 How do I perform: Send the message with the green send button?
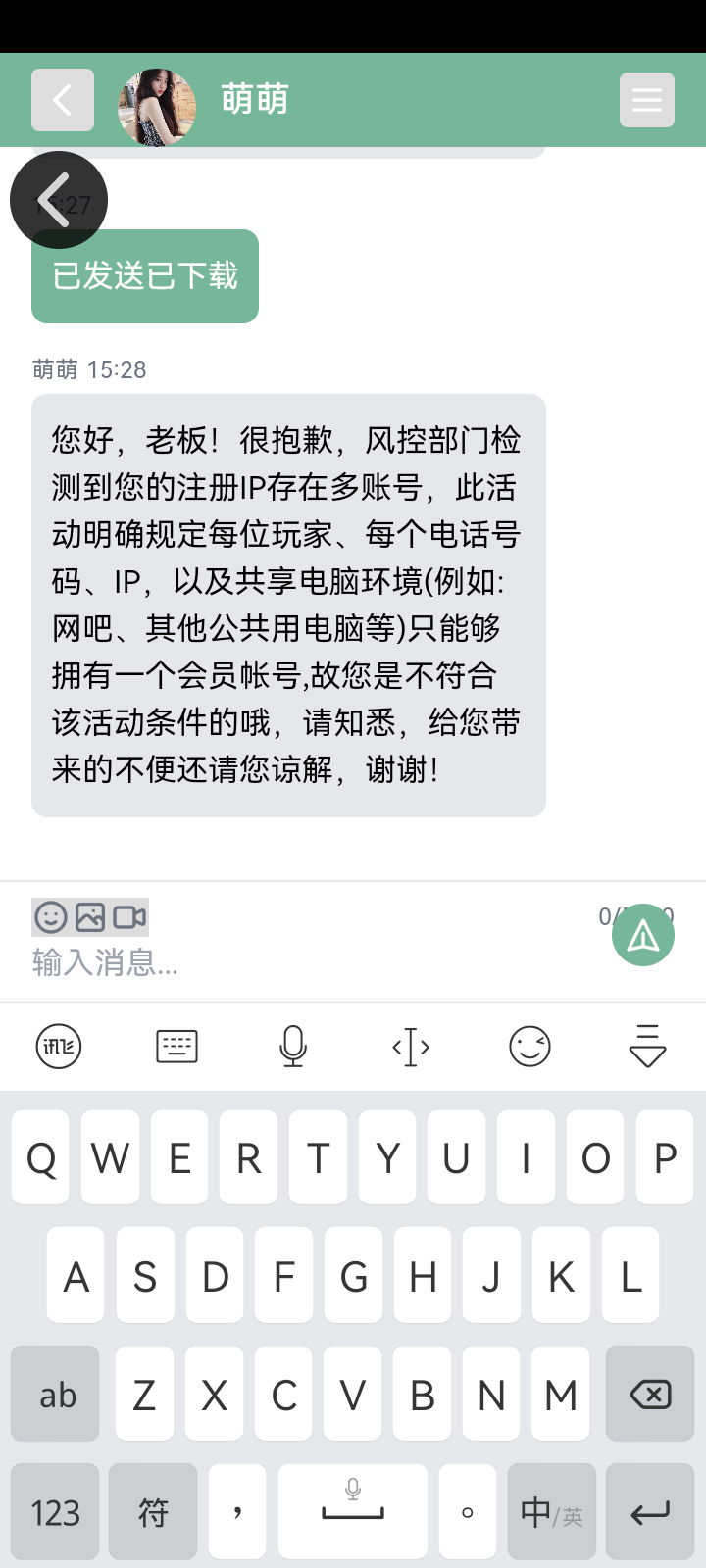pyautogui.click(x=642, y=935)
